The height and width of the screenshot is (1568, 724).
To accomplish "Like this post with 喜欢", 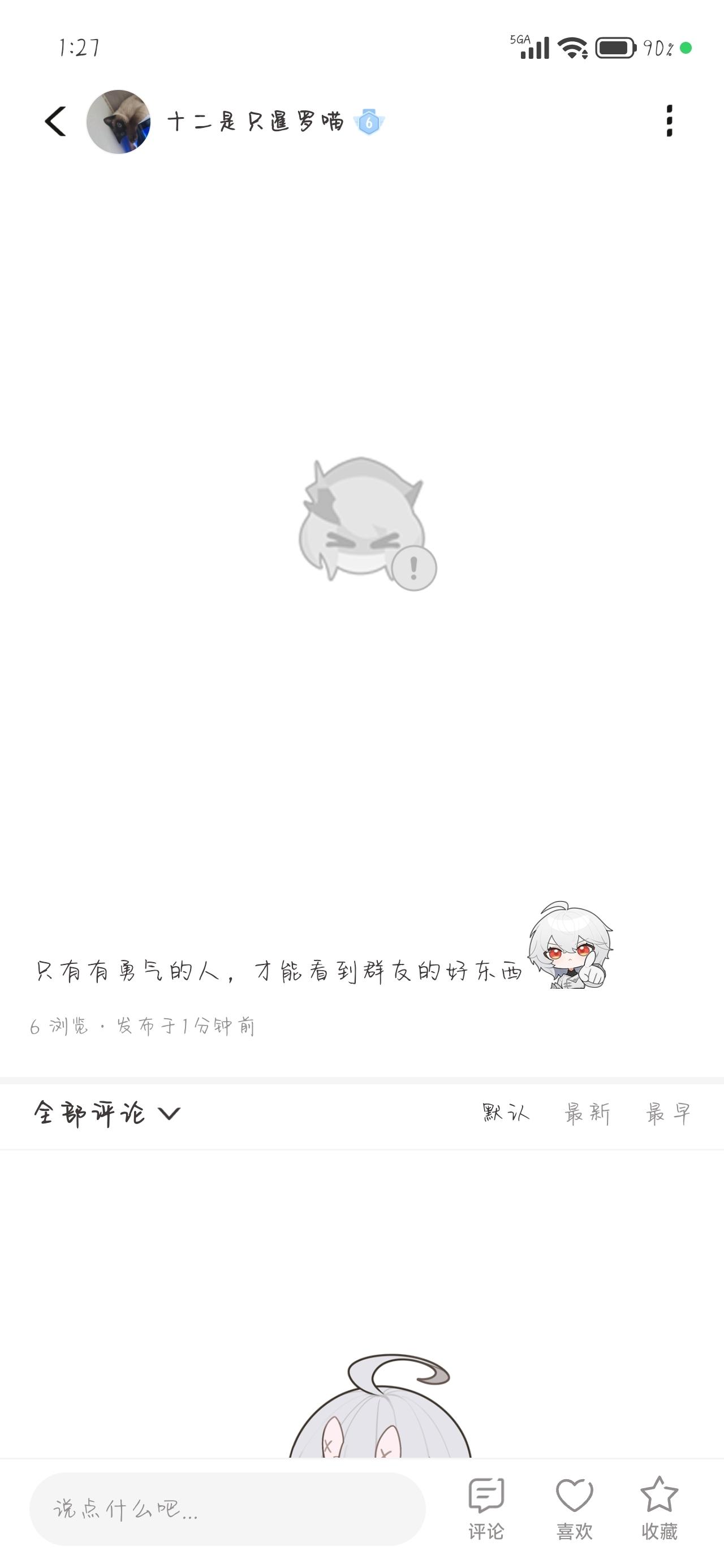I will [574, 1507].
